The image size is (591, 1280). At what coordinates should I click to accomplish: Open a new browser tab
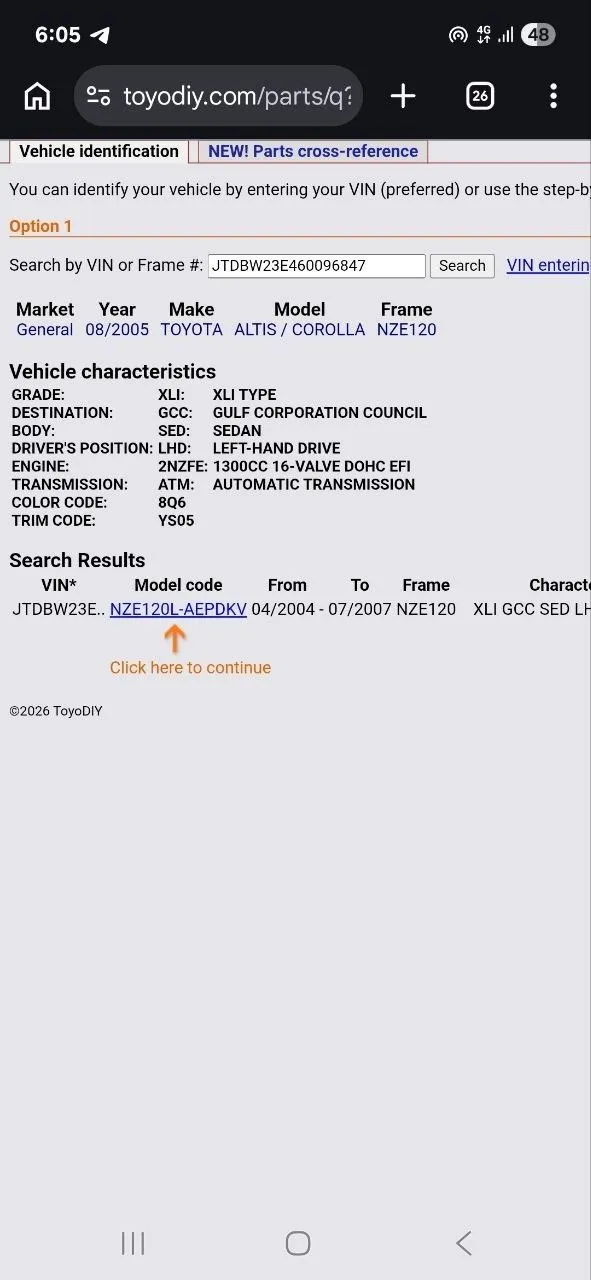403,96
